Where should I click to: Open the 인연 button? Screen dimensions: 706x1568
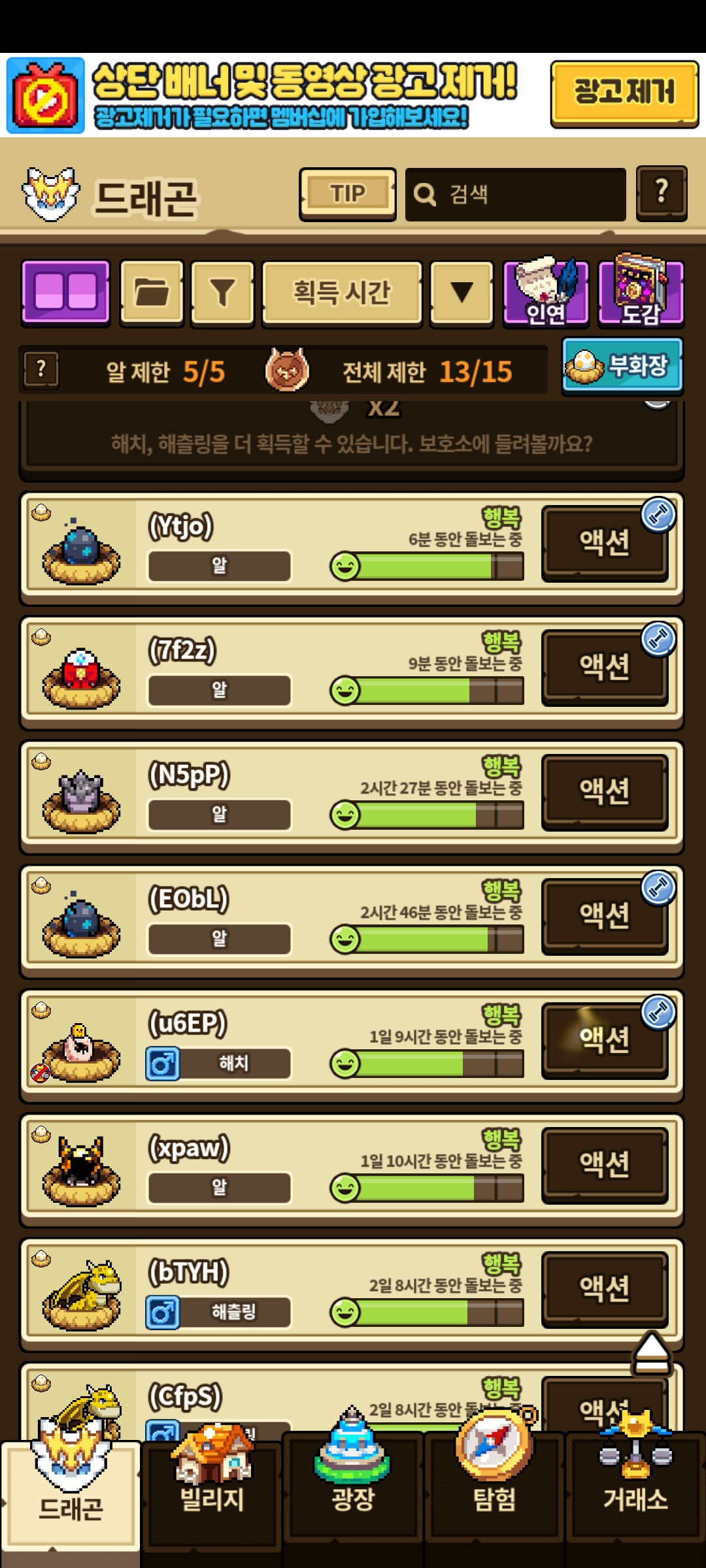(x=546, y=292)
